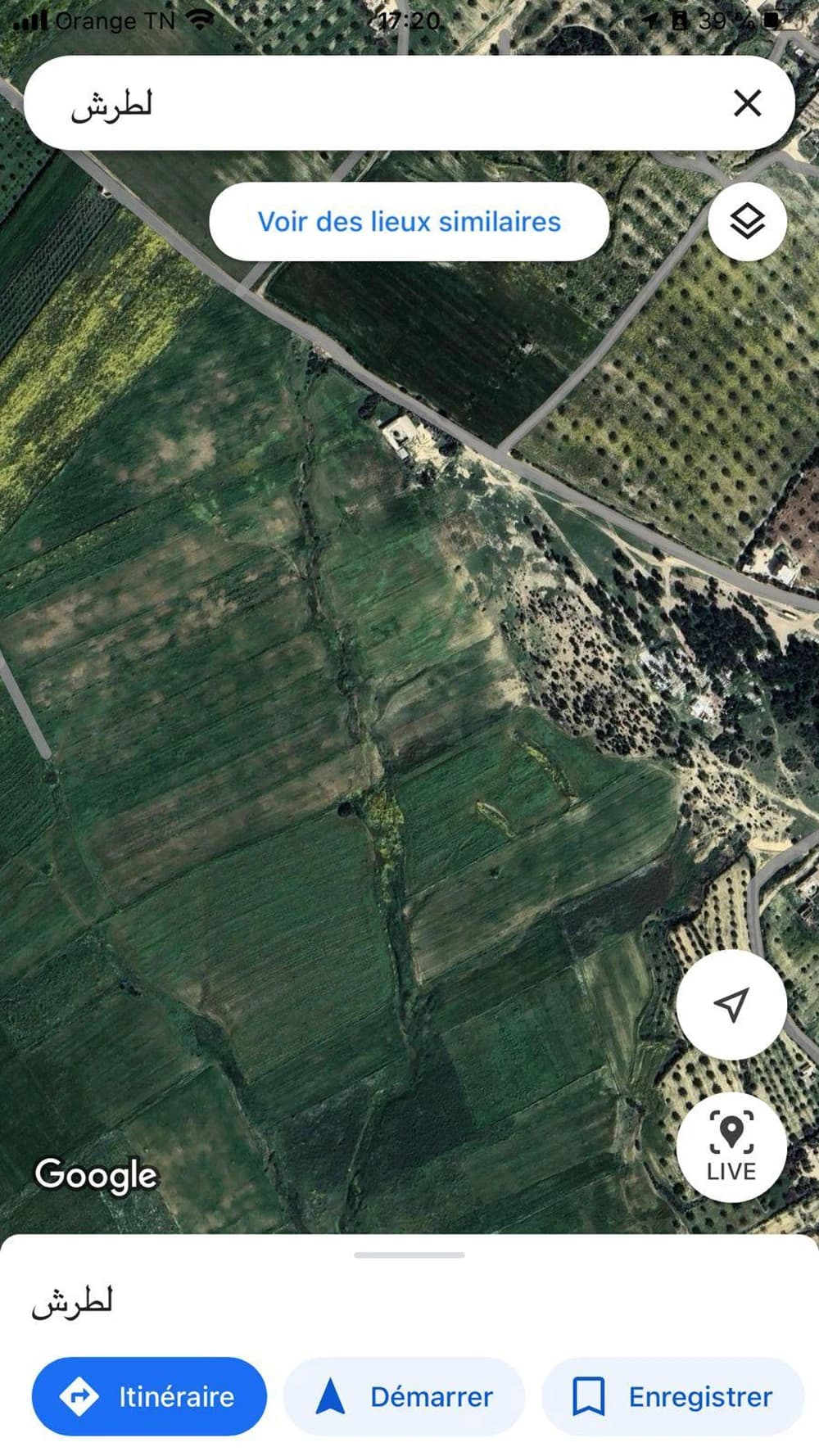Screen dimensions: 819x1456
Task: Tap the building marker on the satellite map
Action: click(x=407, y=434)
